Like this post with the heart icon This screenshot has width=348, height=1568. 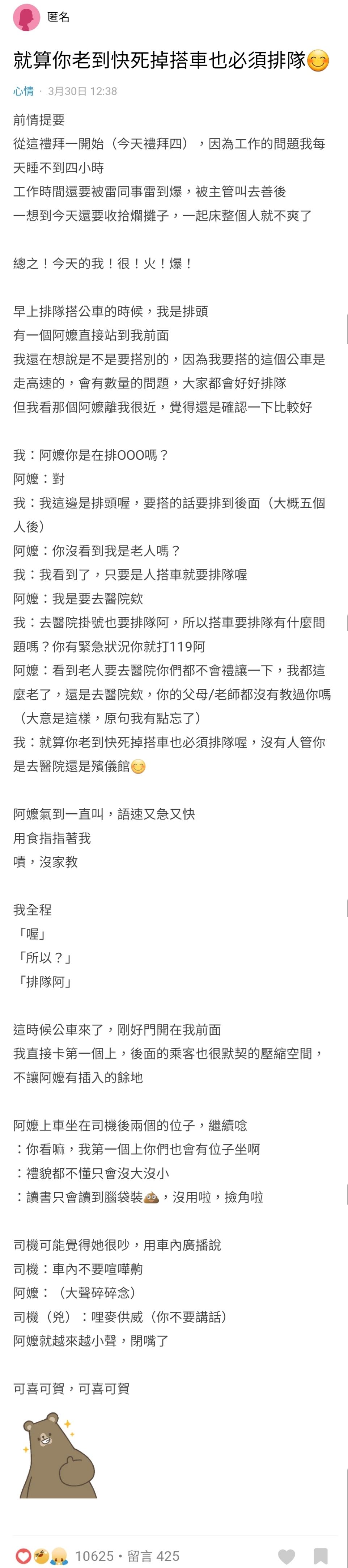[x=286, y=1556]
